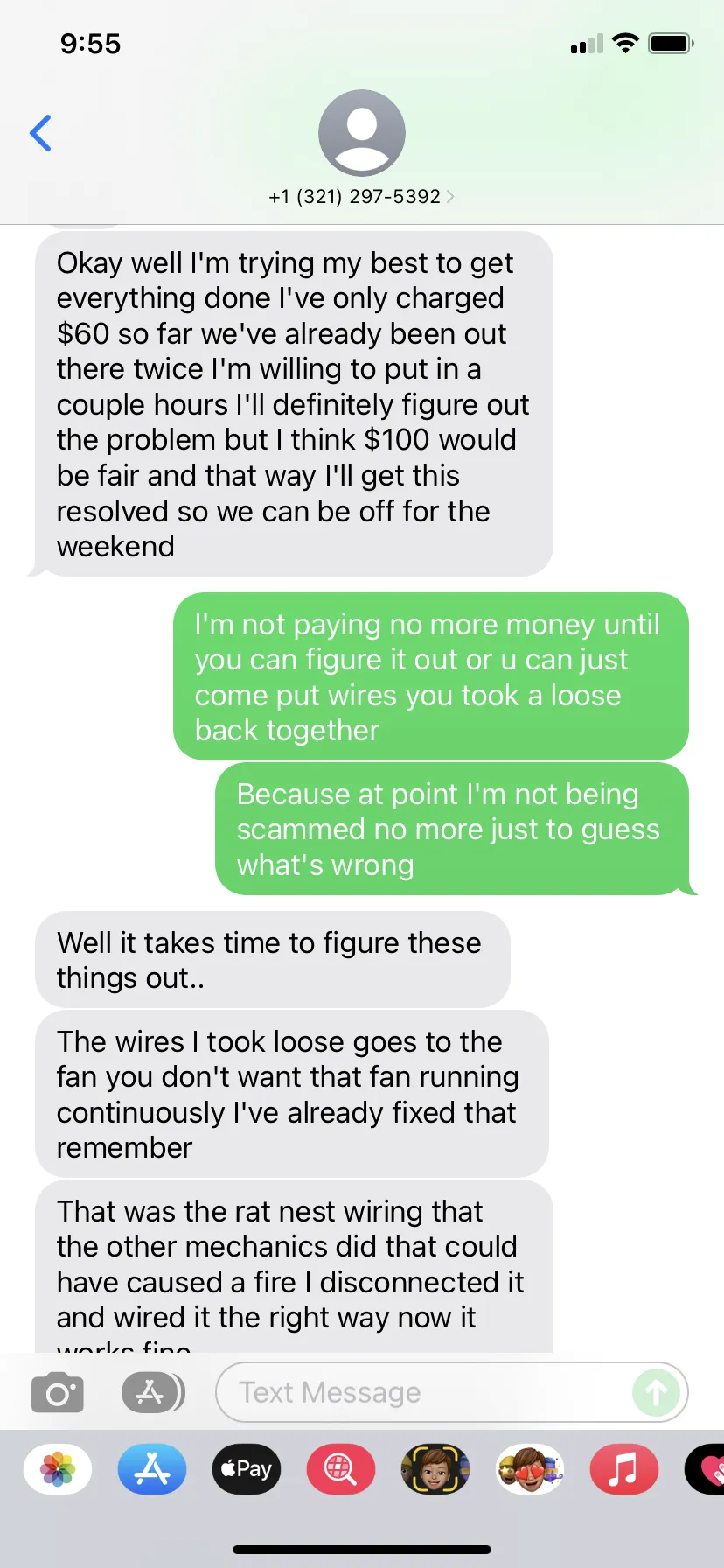Open the Photos app in the drawer
This screenshot has width=724, height=1568.
pyautogui.click(x=58, y=1469)
